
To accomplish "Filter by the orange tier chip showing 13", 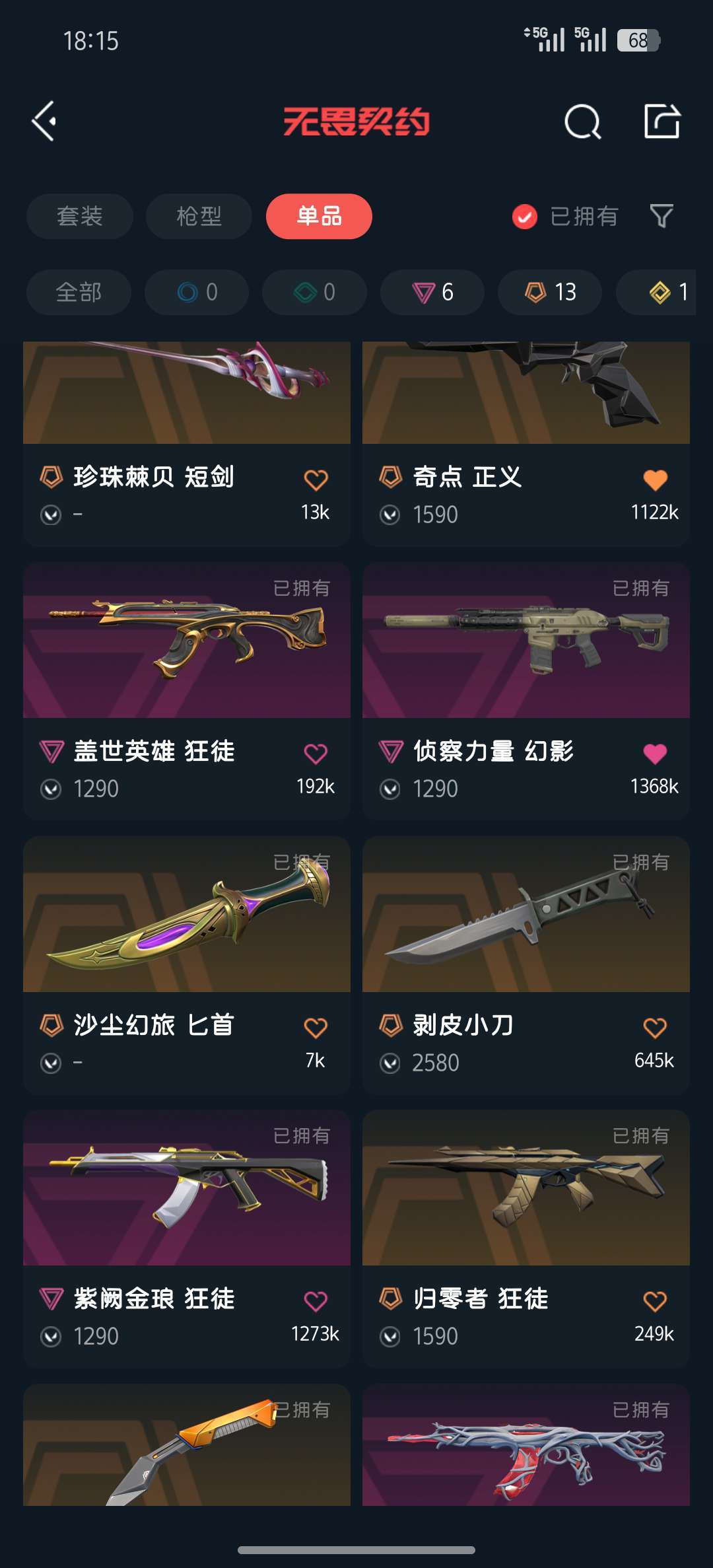I will [x=550, y=292].
